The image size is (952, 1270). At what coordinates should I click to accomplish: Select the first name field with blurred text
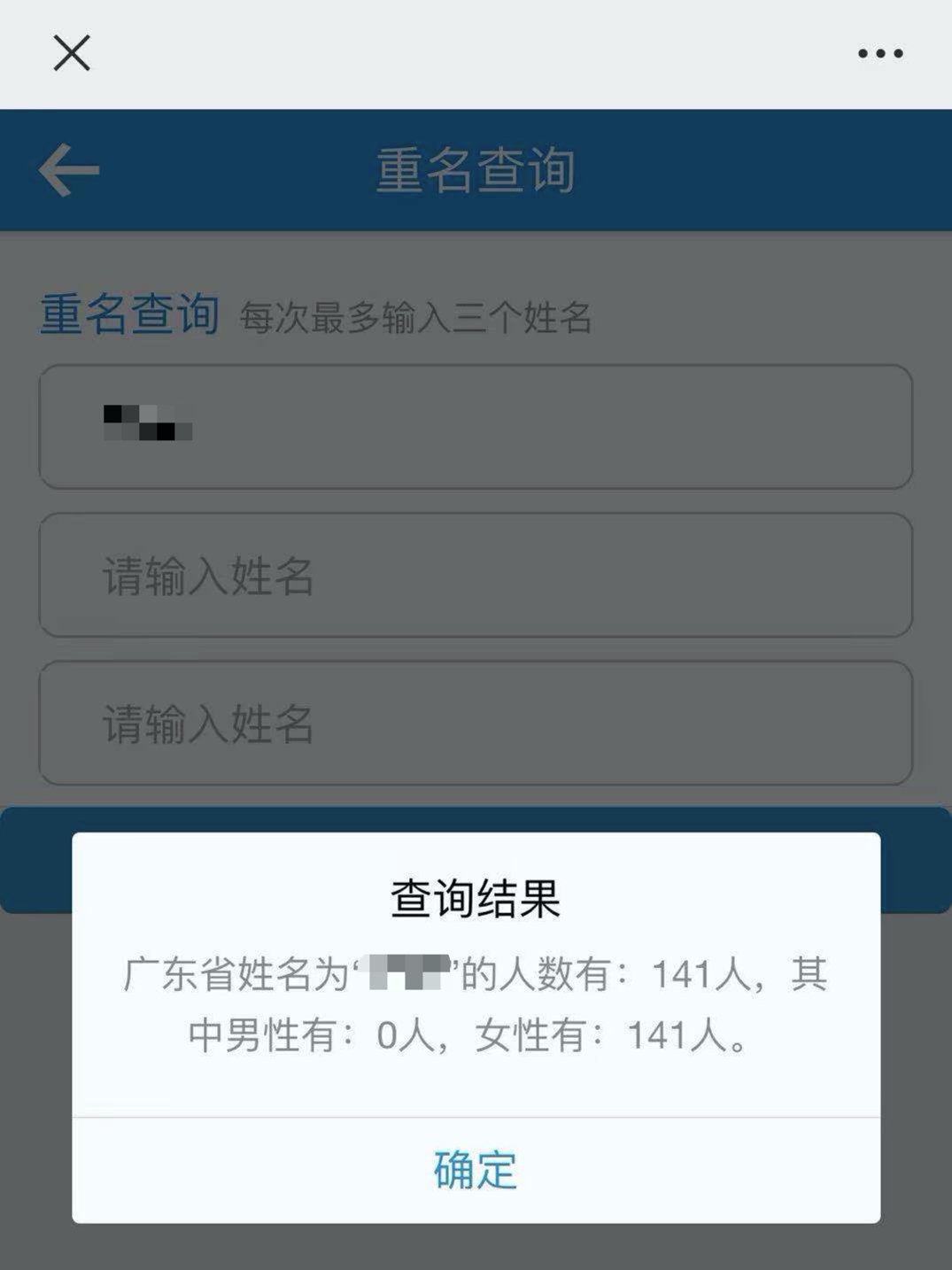pos(476,427)
